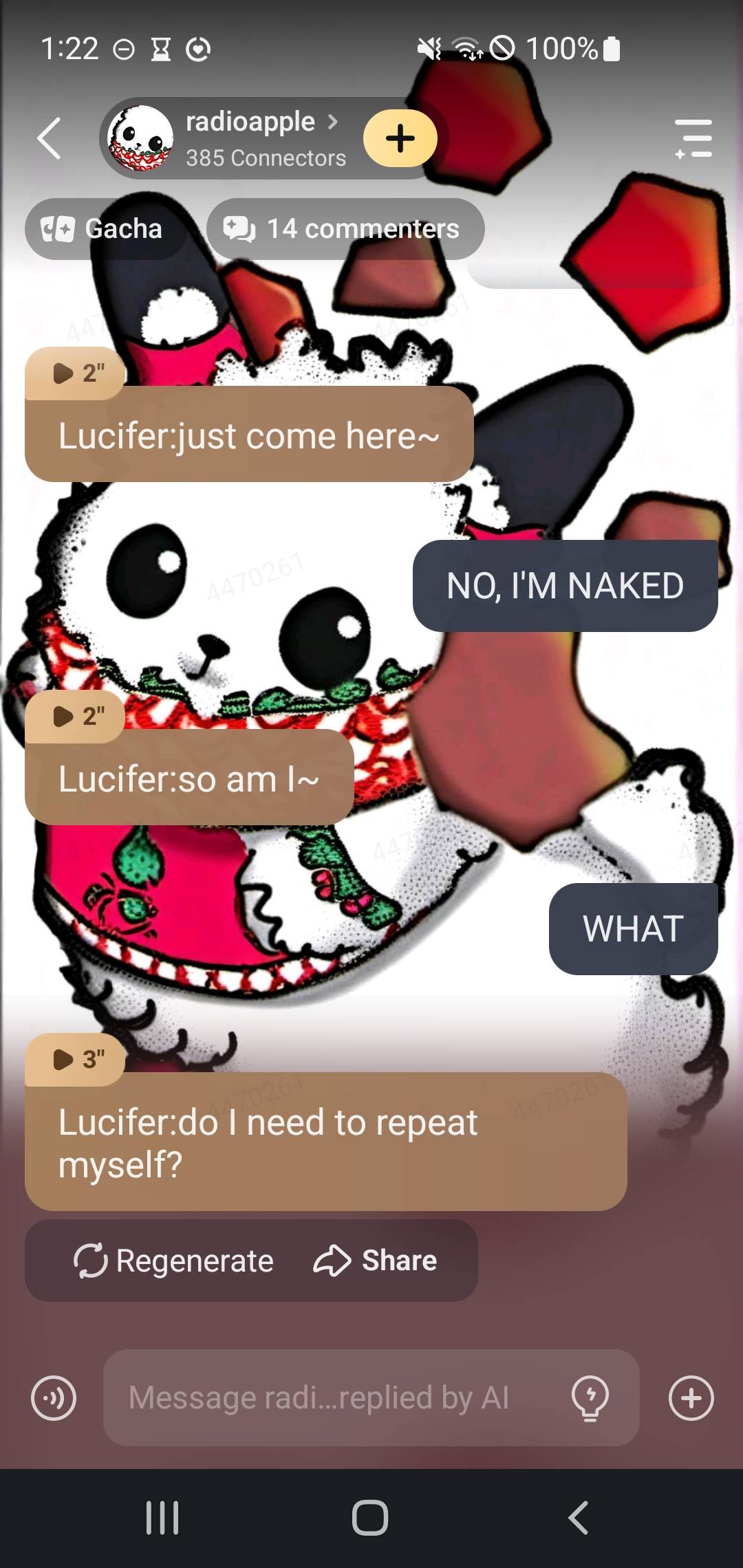
Task: Open the recent apps view
Action: click(x=162, y=1518)
